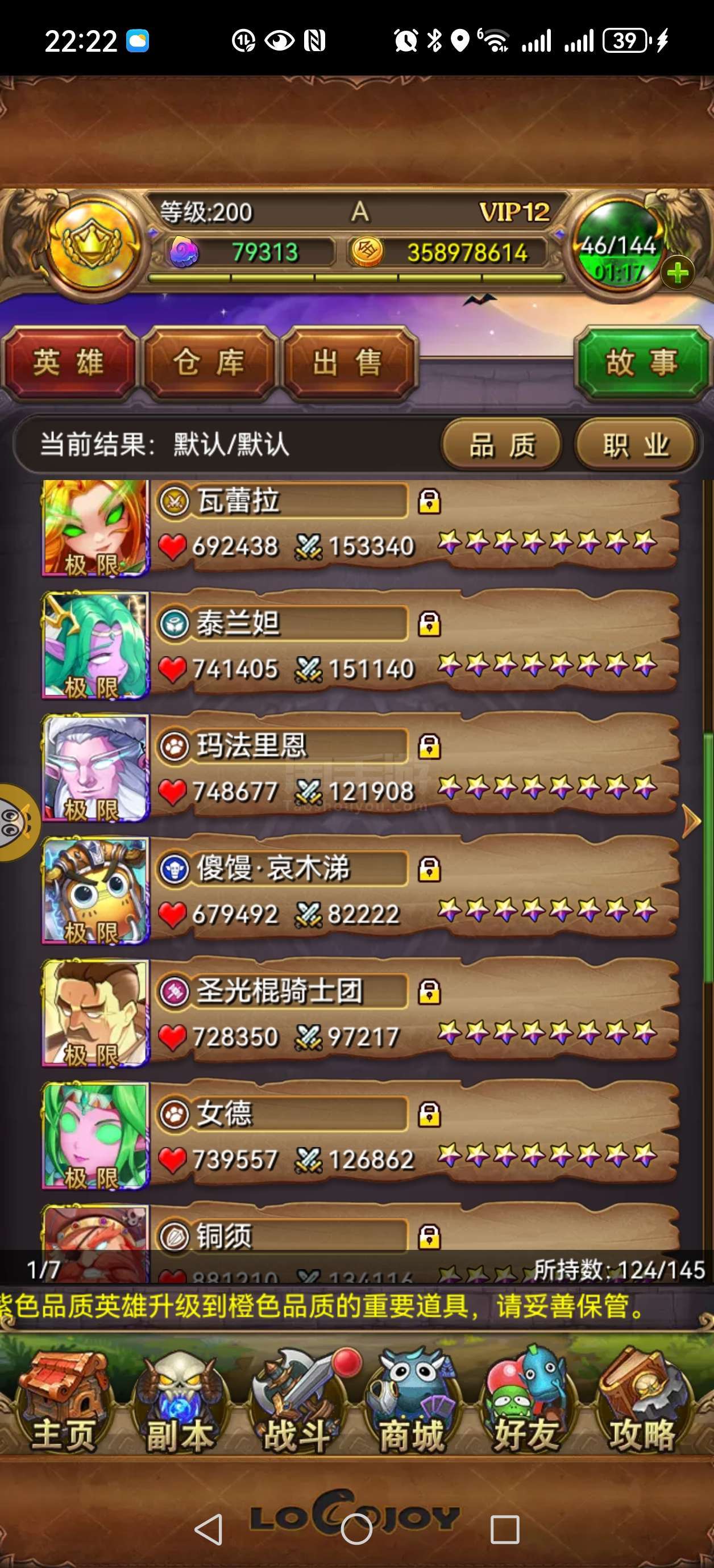Open hero 瓦蕾拉 details
The height and width of the screenshot is (1568, 714).
coord(359,527)
